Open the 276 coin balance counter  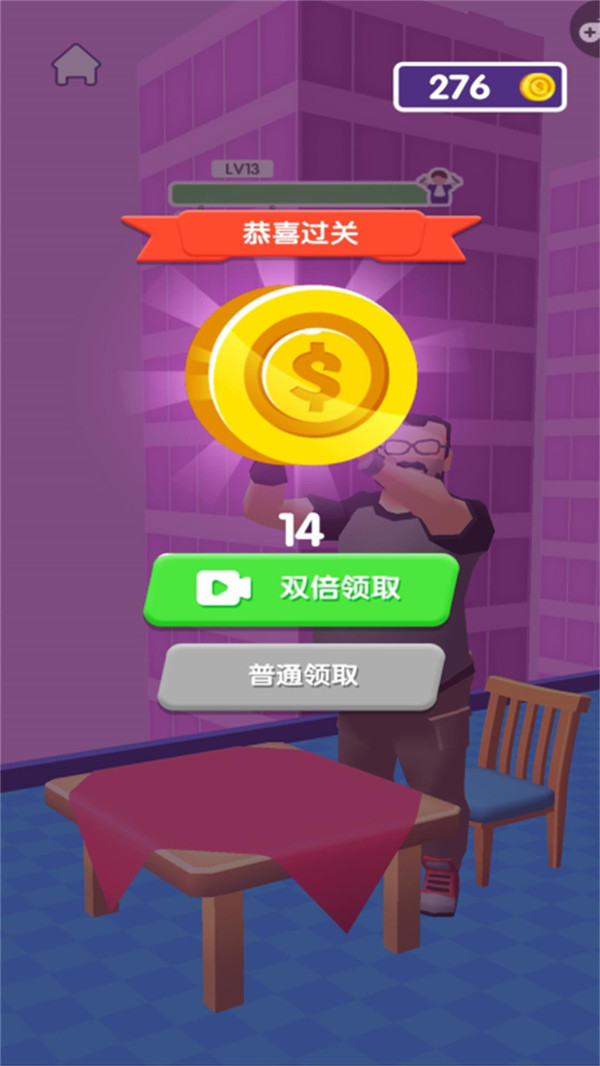tap(480, 87)
